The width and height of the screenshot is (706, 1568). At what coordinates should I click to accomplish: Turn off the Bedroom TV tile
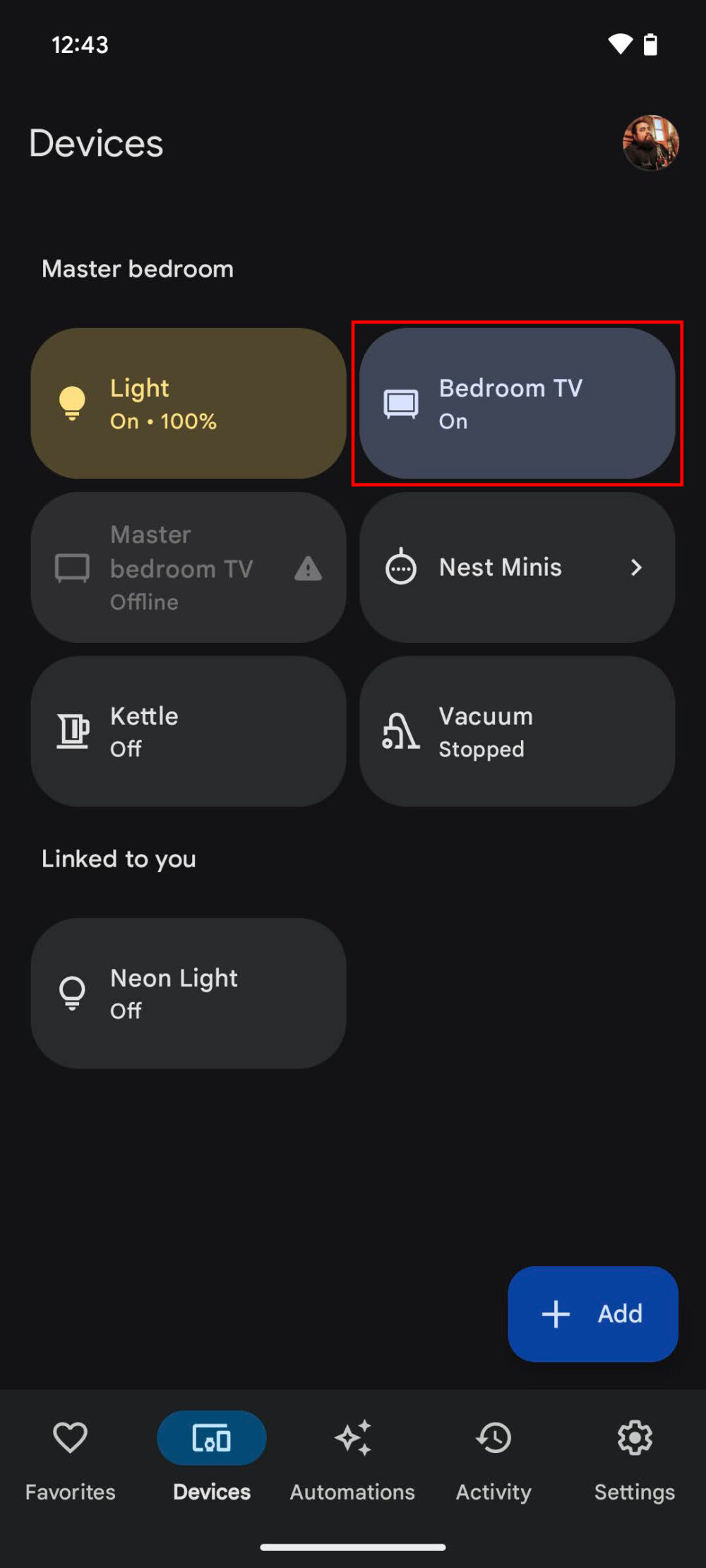pyautogui.click(x=515, y=402)
